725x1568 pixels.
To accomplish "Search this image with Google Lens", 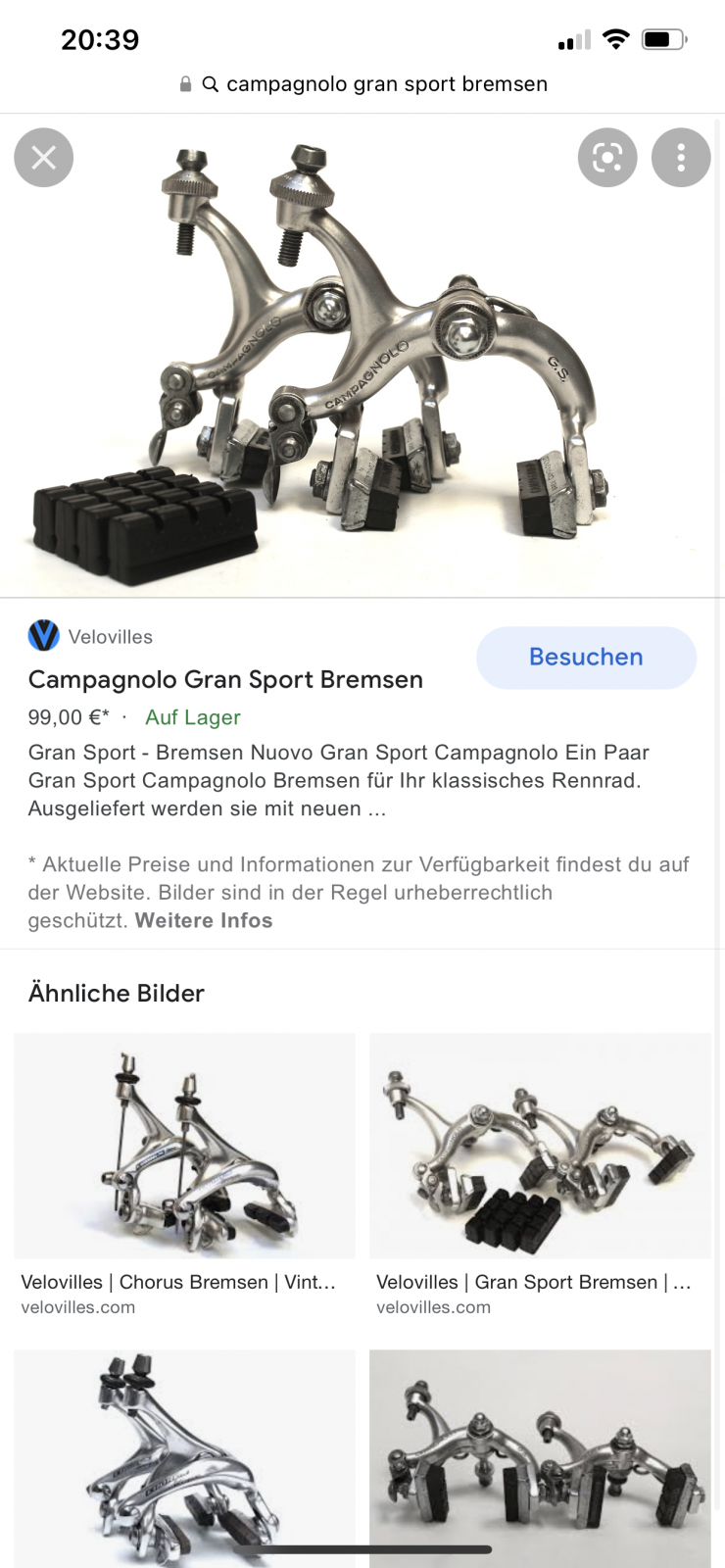I will (x=607, y=158).
